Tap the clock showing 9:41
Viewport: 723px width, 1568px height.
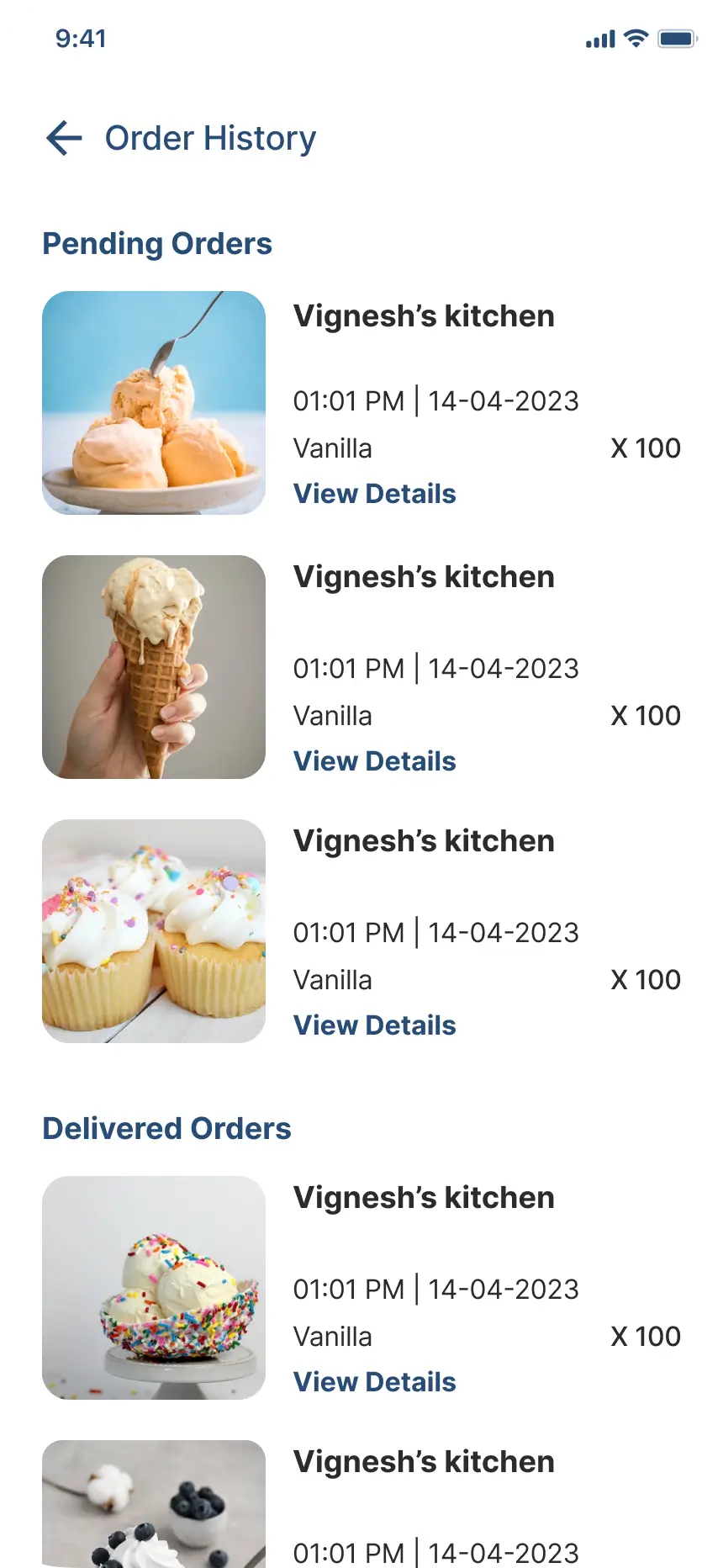81,38
